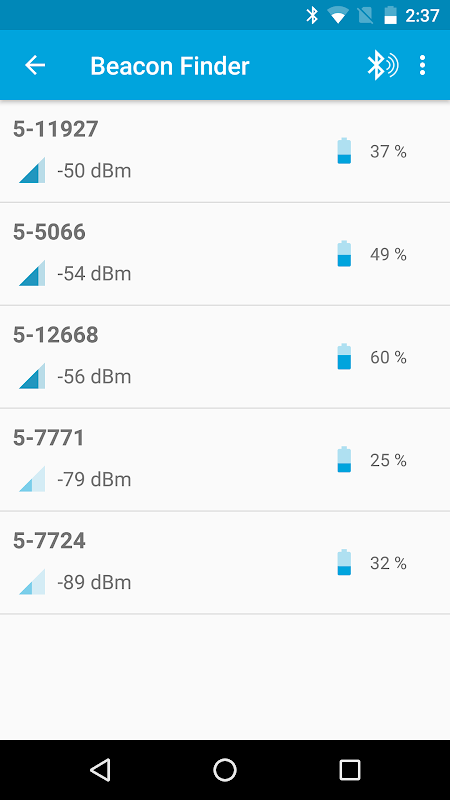Screen dimensions: 450x800
Task: Open beacon 5-12668 details
Action: click(225, 357)
